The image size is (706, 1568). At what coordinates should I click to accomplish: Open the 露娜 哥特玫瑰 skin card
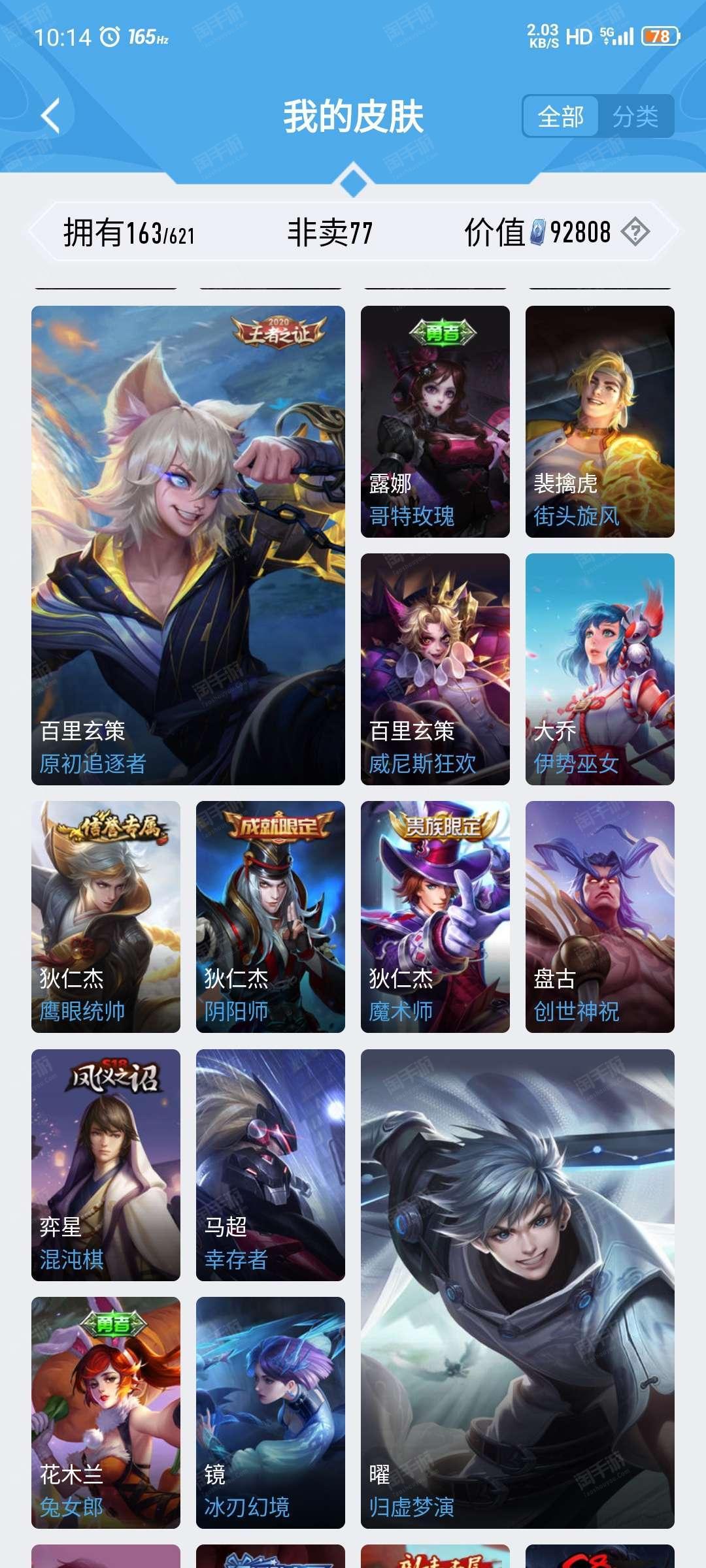(435, 421)
